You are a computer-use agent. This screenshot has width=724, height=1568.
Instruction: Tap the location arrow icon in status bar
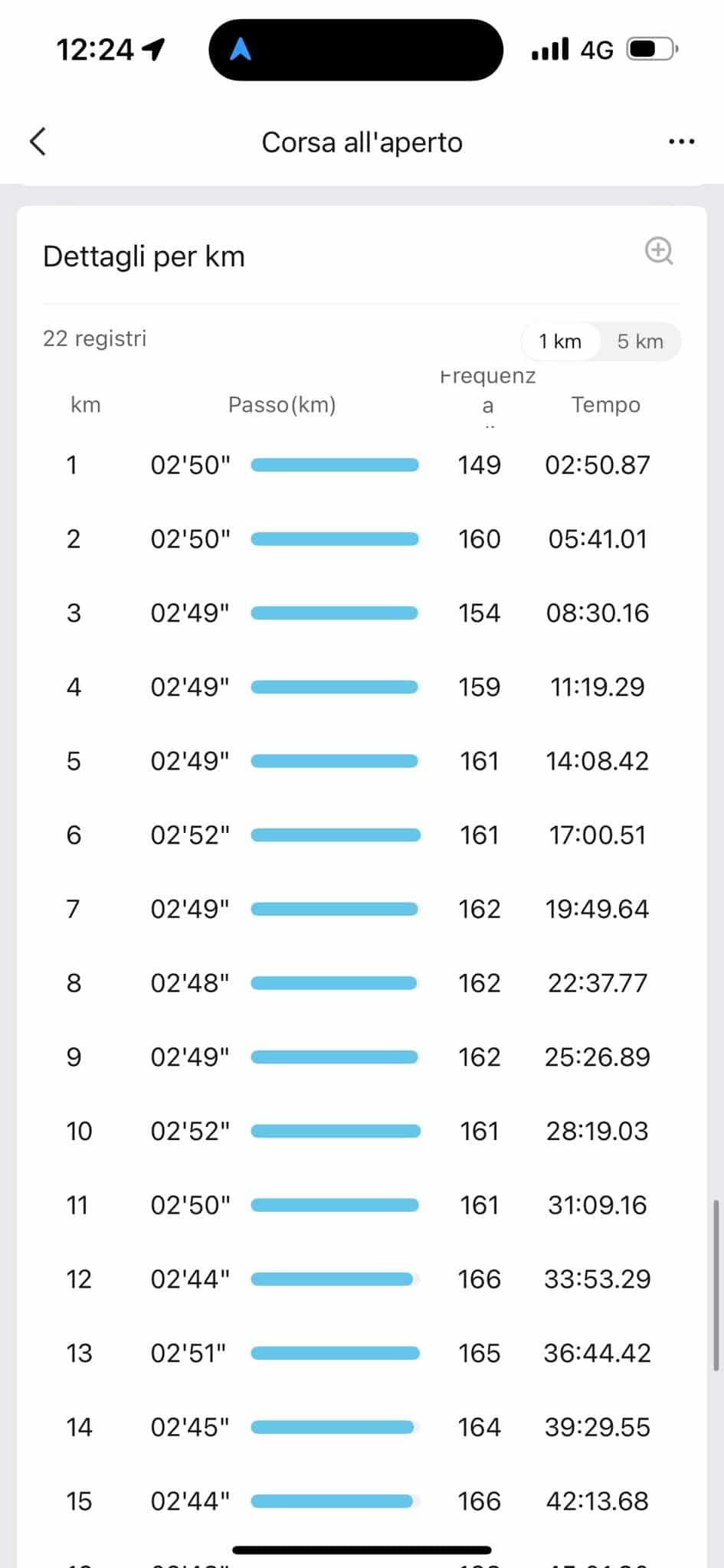[x=156, y=48]
